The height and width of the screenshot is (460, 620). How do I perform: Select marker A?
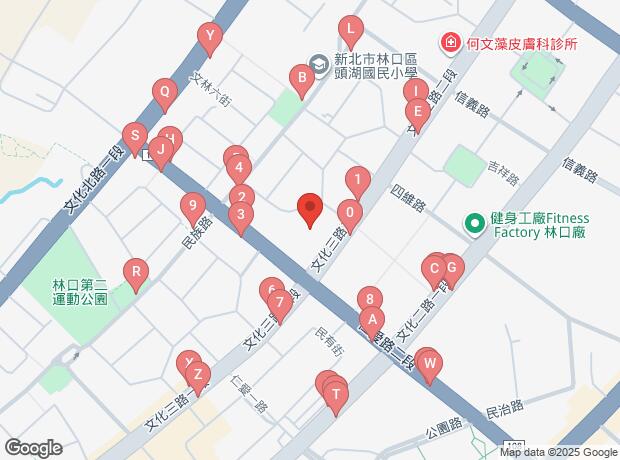tap(372, 322)
